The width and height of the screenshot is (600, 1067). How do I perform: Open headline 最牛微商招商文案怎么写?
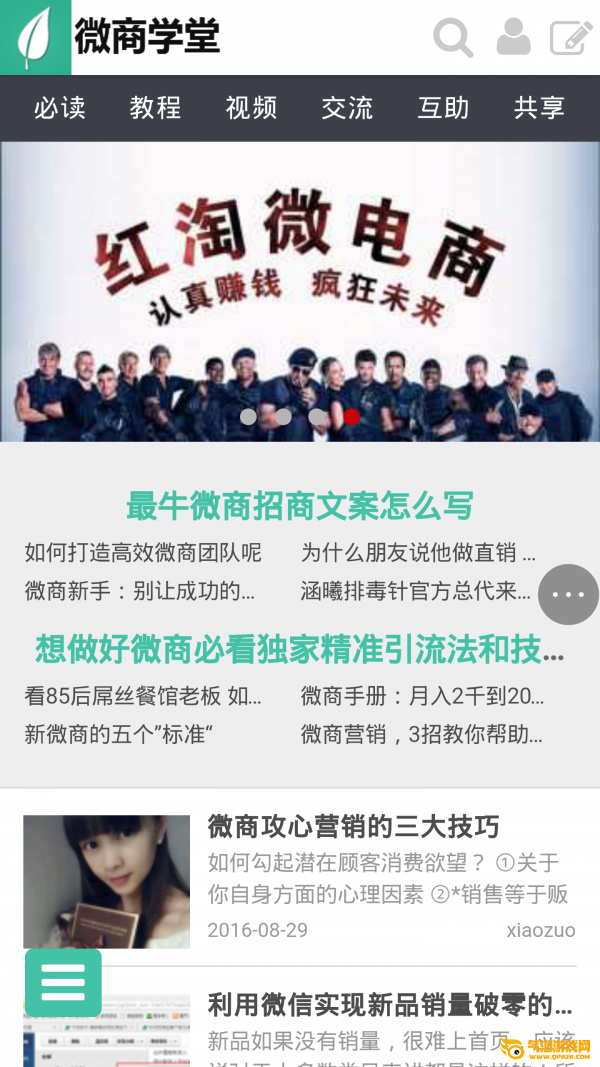[300, 506]
